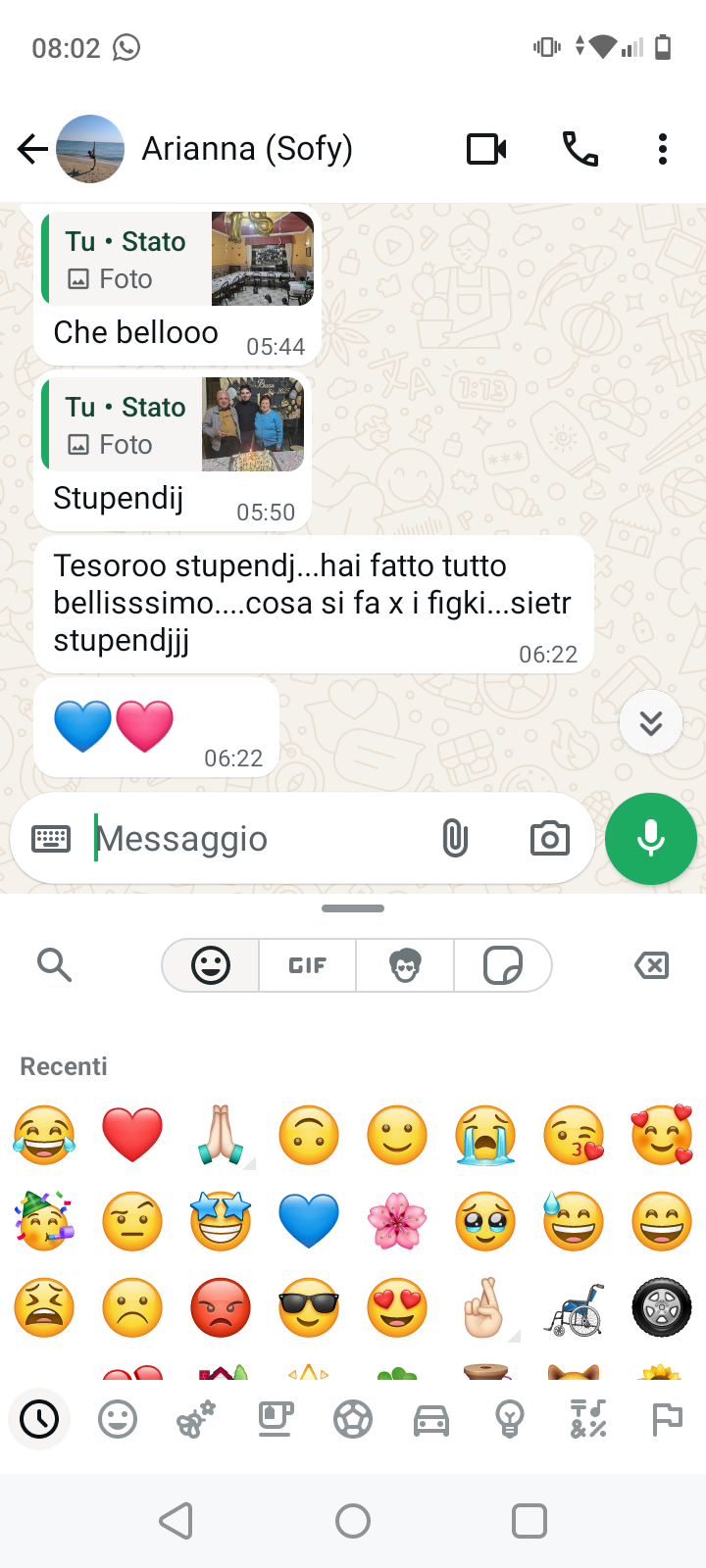Switch to the stickers tab
Screen dimensions: 706x1568
(503, 965)
